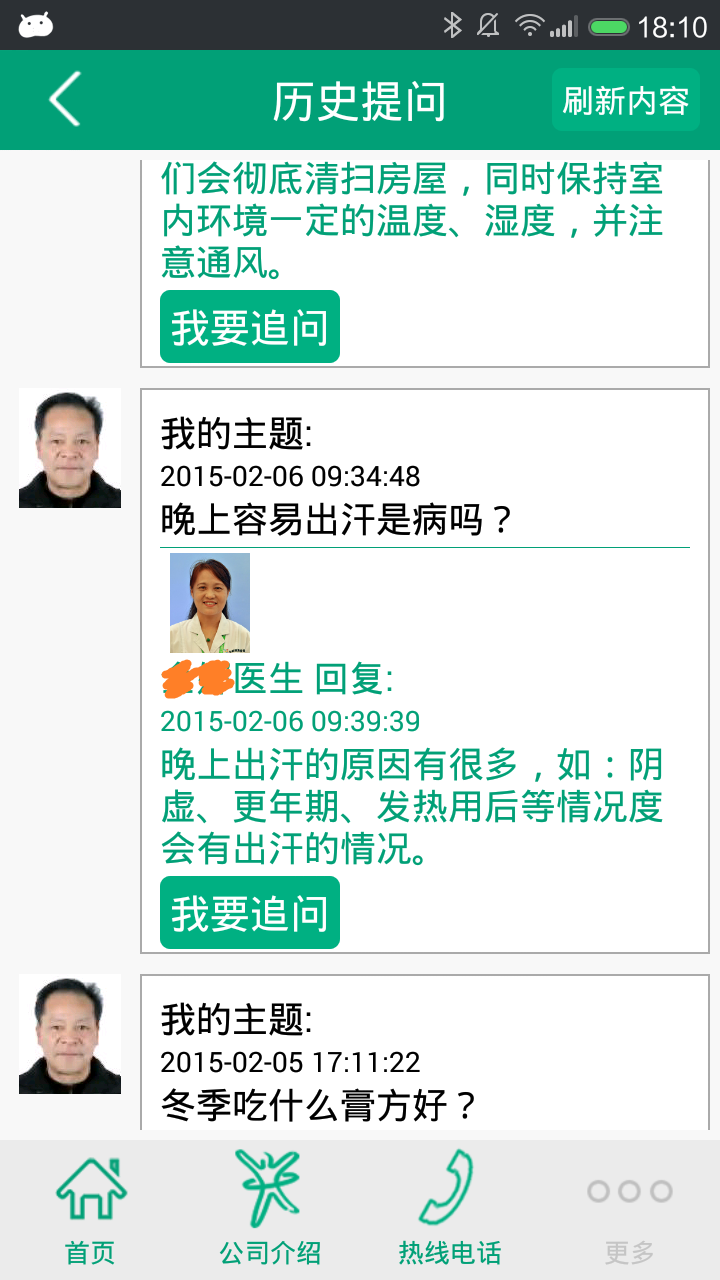Viewport: 720px width, 1280px height.
Task: Tap 我要追问 under the night sweating answer
Action: (248, 911)
